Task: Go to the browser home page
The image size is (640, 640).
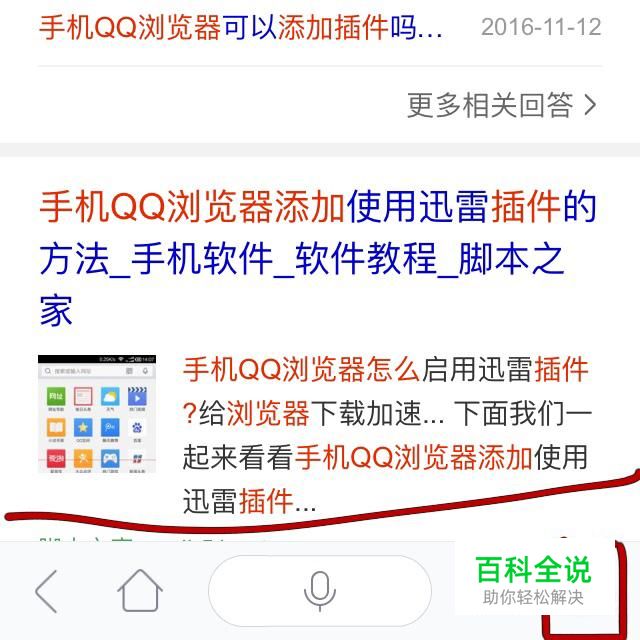Action: click(x=139, y=591)
